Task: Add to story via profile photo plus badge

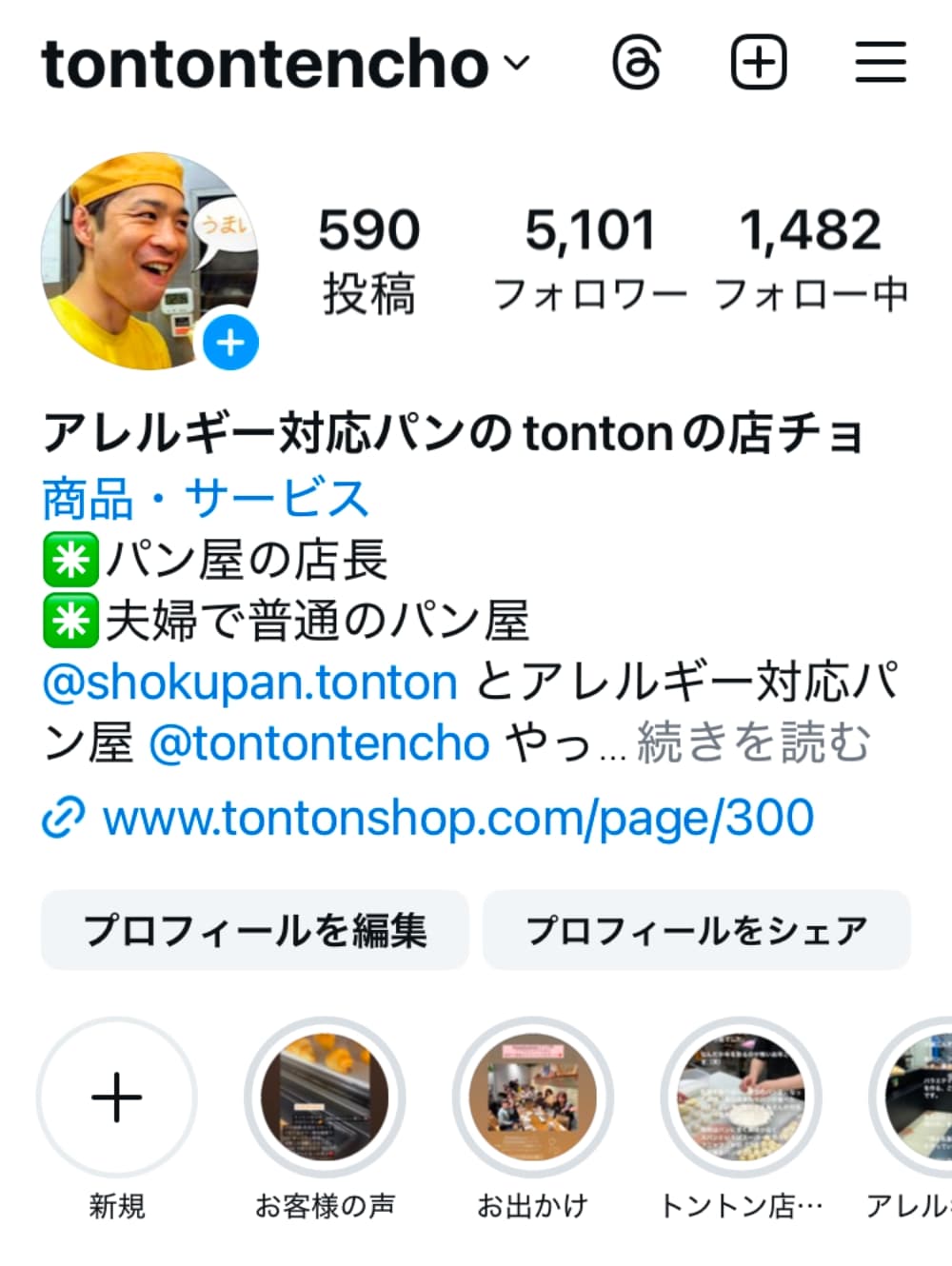Action: click(231, 342)
